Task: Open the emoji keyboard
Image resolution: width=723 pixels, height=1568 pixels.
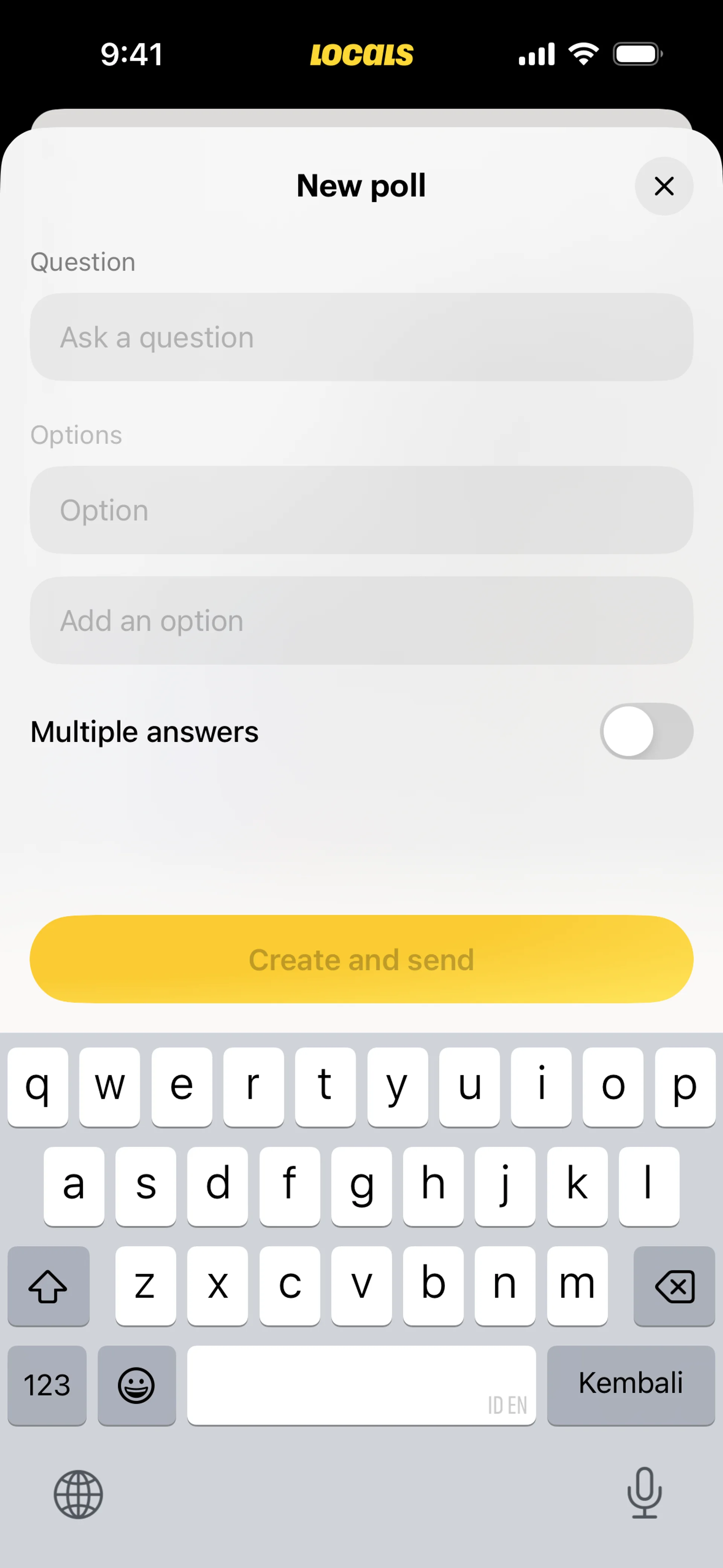Action: click(x=136, y=1385)
